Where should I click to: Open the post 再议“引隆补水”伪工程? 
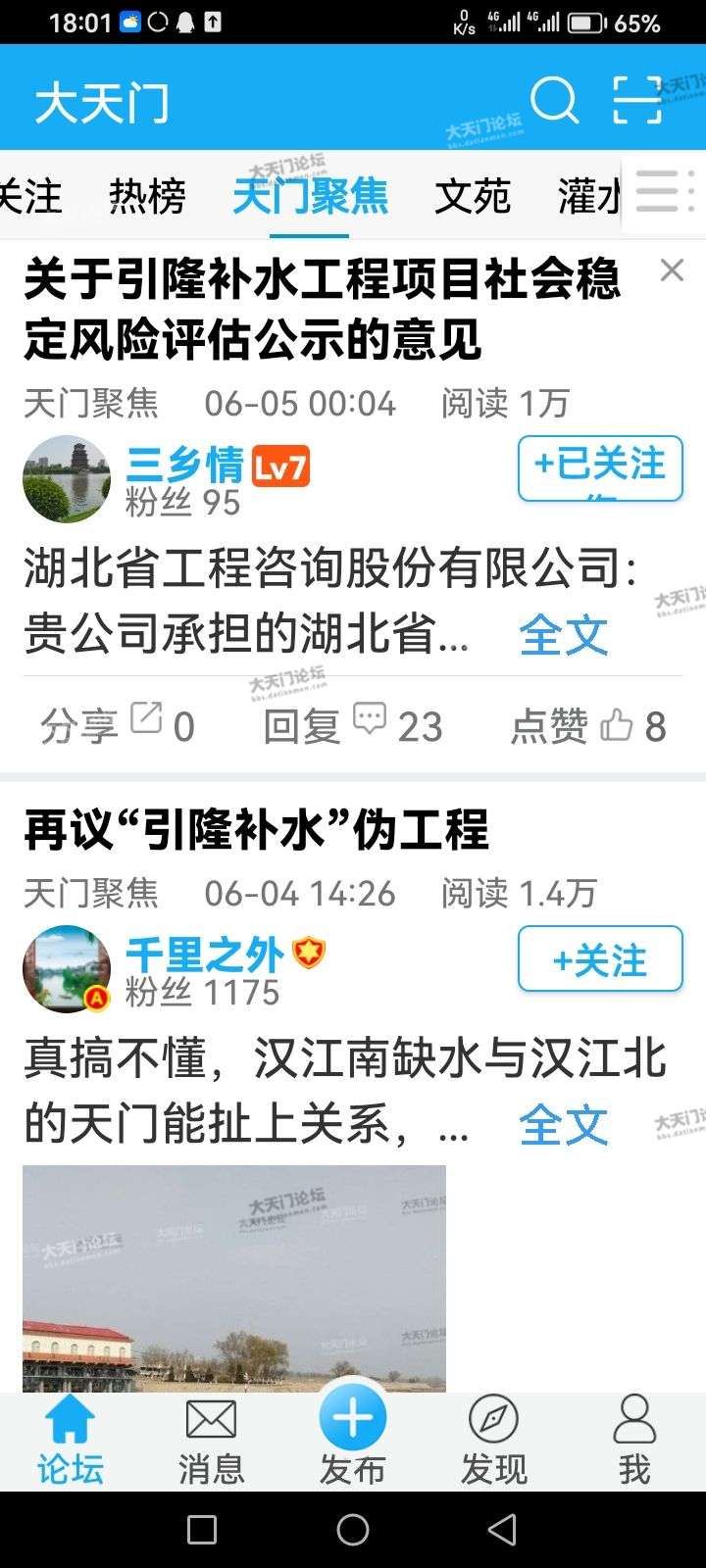pyautogui.click(x=255, y=830)
